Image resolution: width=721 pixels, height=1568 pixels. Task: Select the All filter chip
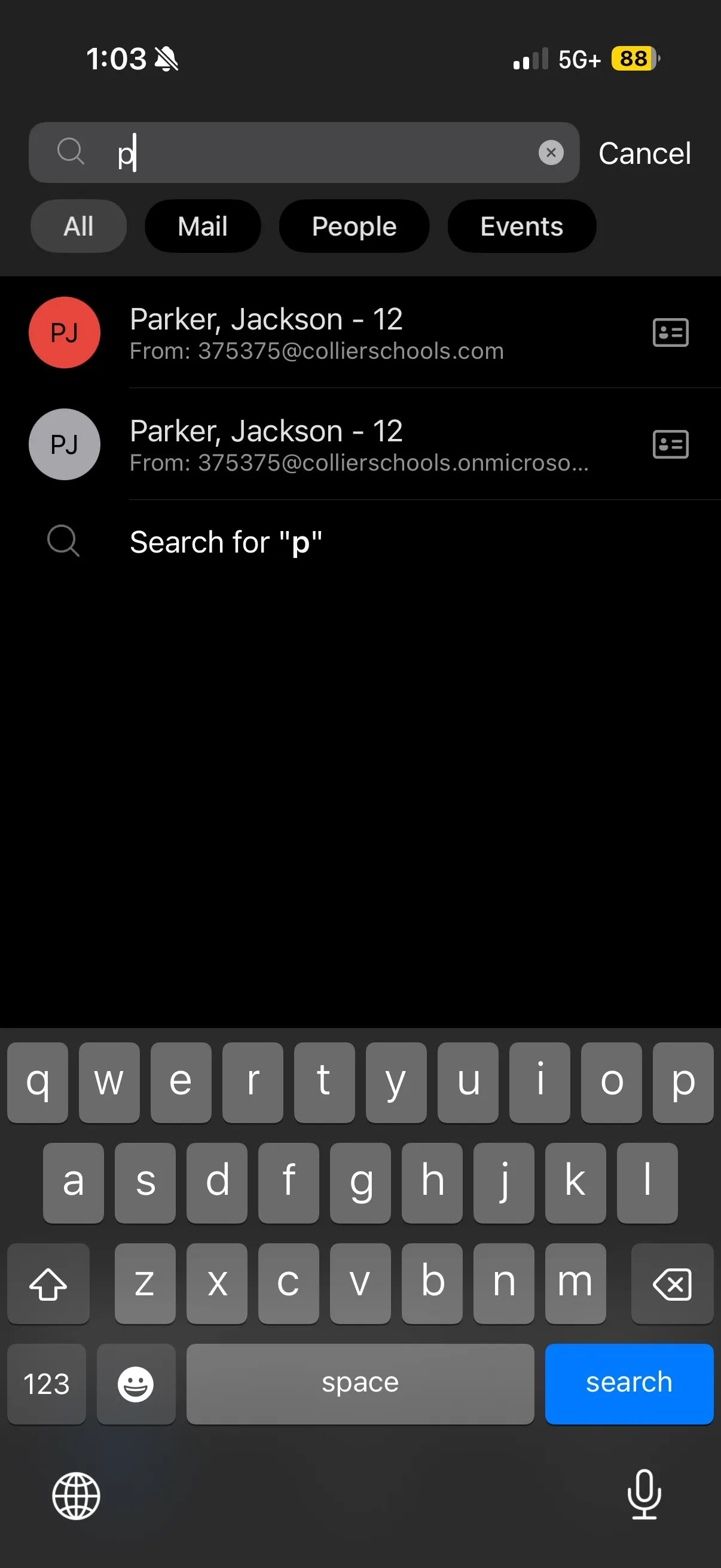click(78, 227)
